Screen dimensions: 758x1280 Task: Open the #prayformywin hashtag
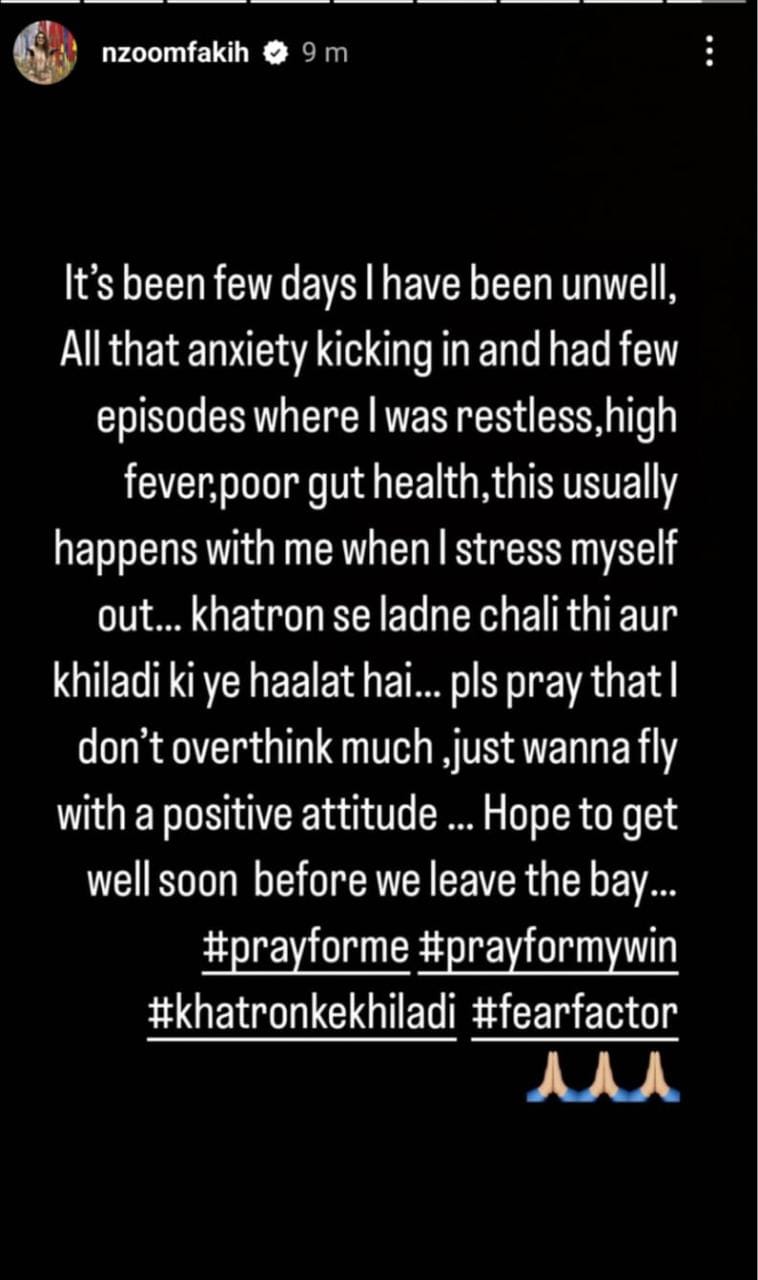pyautogui.click(x=548, y=948)
